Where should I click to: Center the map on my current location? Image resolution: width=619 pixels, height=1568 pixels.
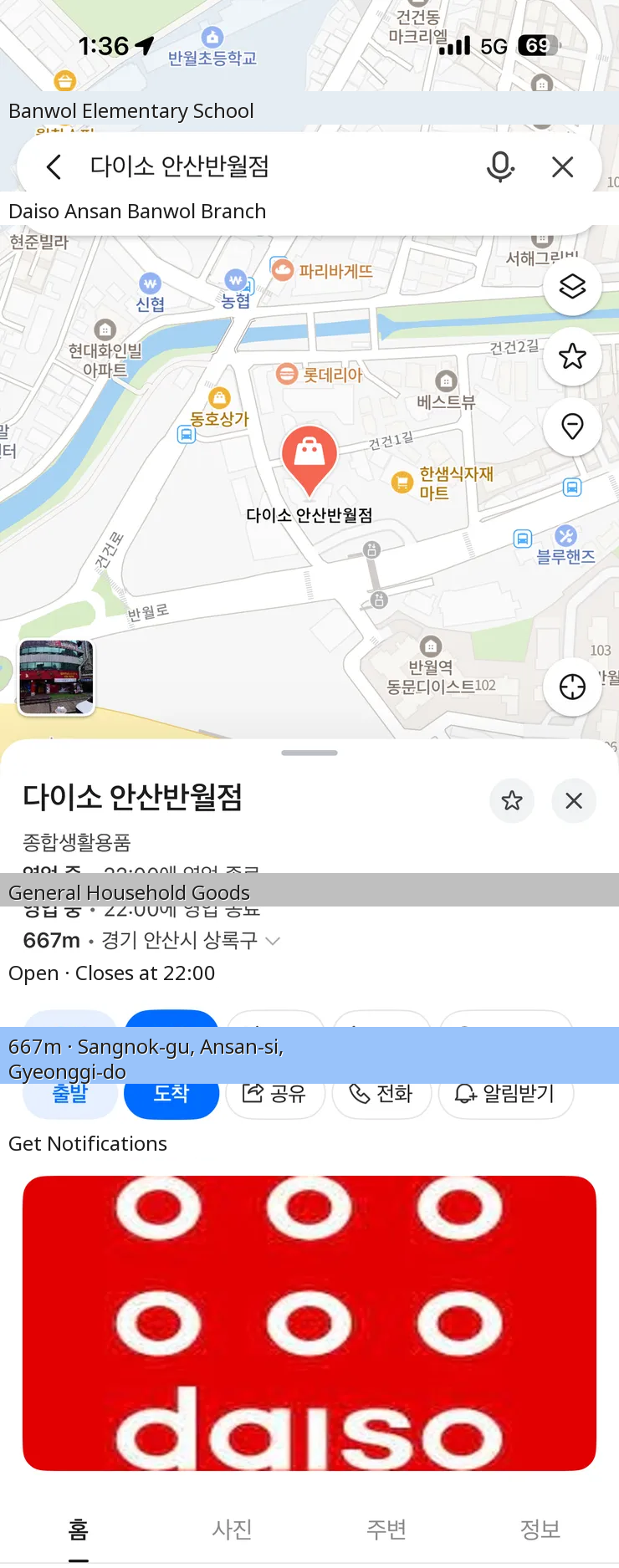click(572, 687)
